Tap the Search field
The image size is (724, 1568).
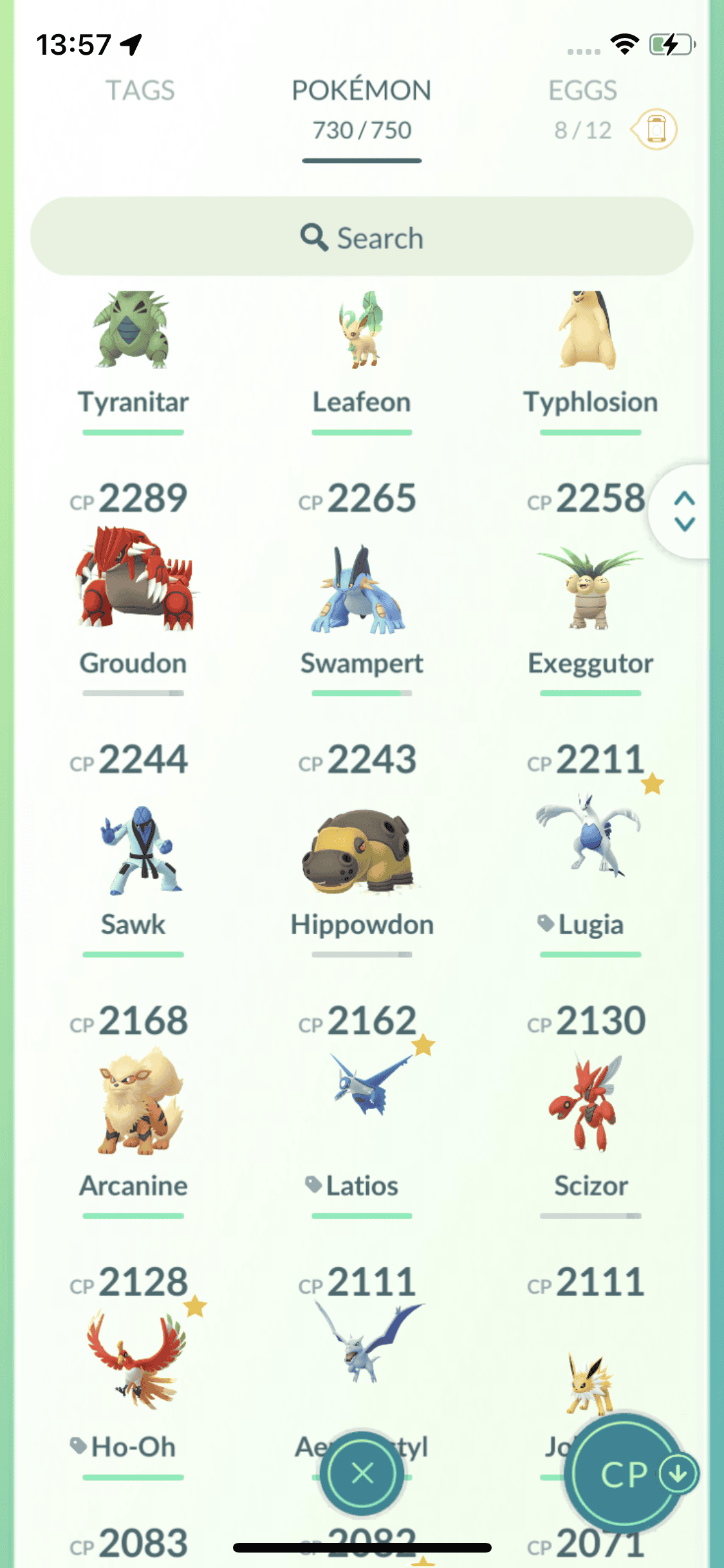362,238
